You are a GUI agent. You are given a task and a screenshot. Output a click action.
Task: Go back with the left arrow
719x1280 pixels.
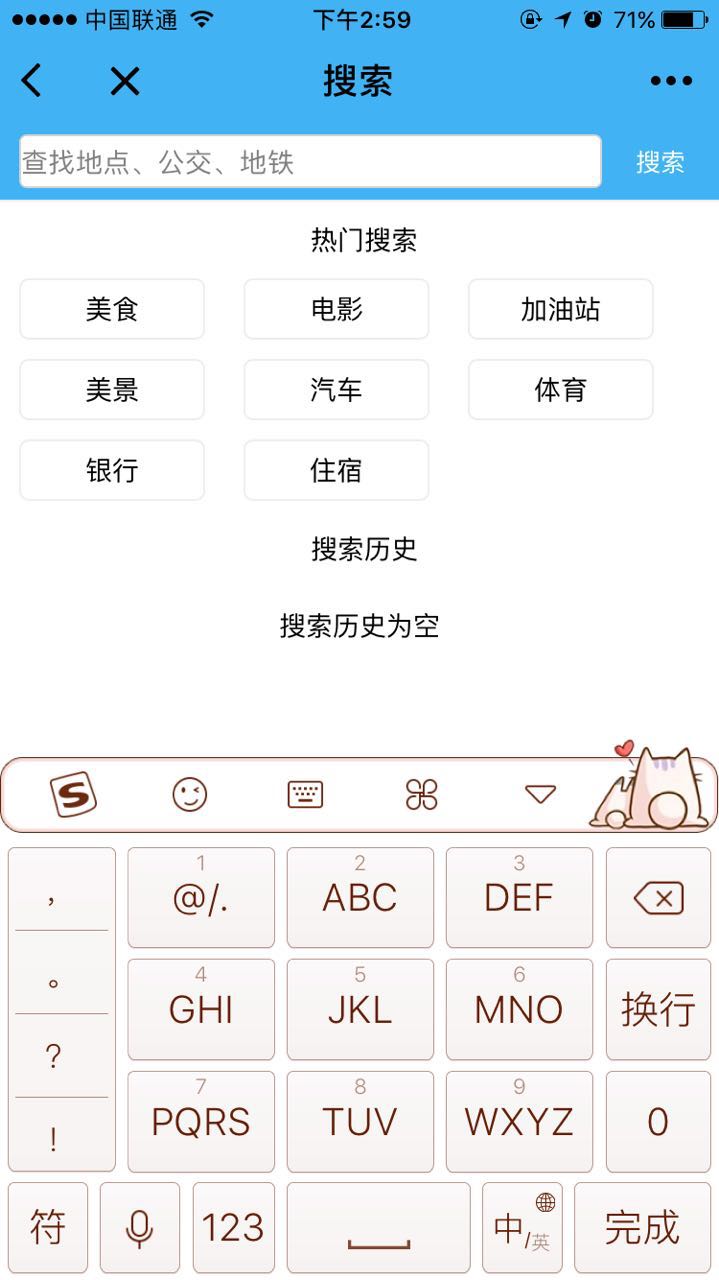[x=32, y=81]
